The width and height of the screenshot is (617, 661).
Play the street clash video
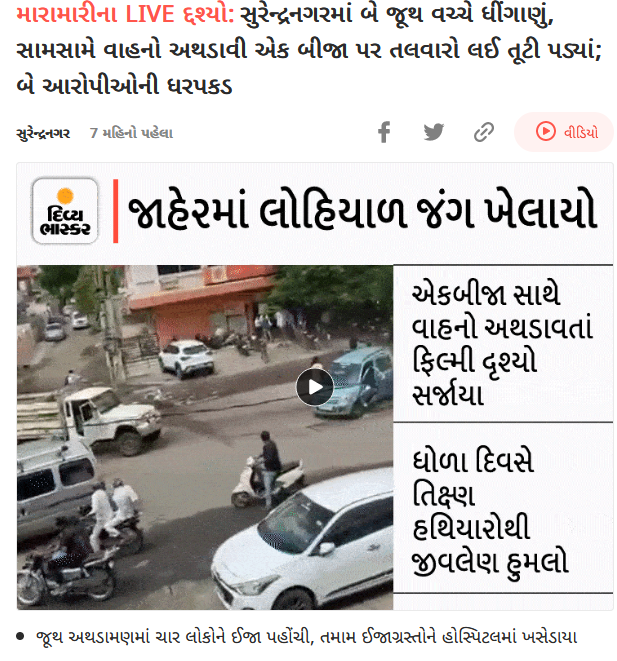(x=314, y=387)
